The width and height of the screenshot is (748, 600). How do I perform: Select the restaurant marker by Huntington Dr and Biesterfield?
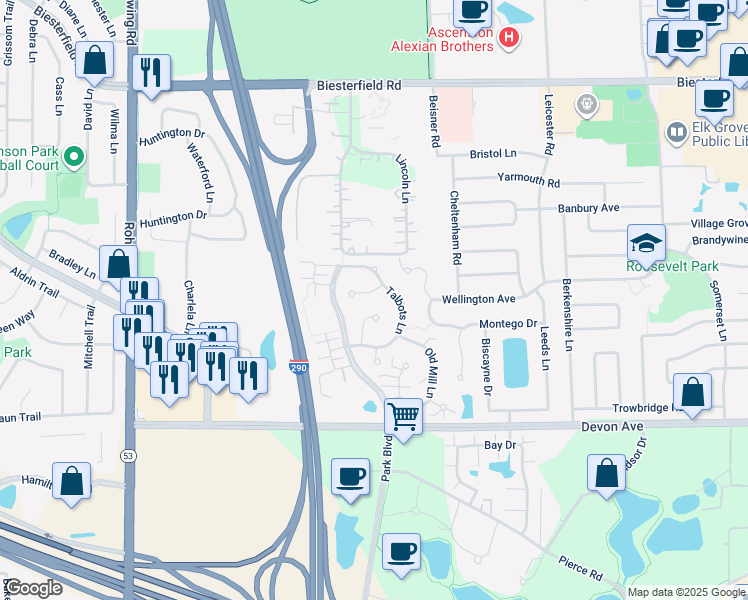click(x=151, y=74)
